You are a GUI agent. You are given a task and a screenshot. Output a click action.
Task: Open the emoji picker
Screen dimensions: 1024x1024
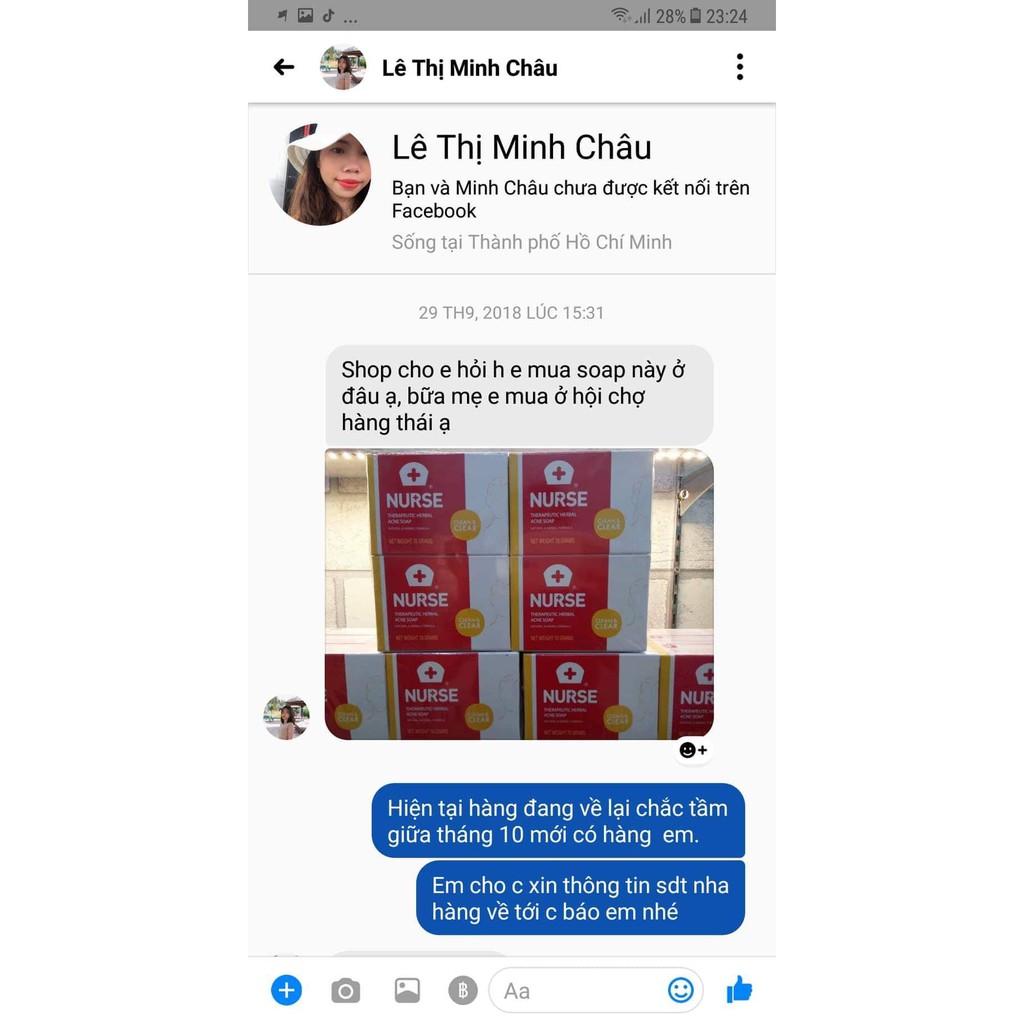point(680,990)
